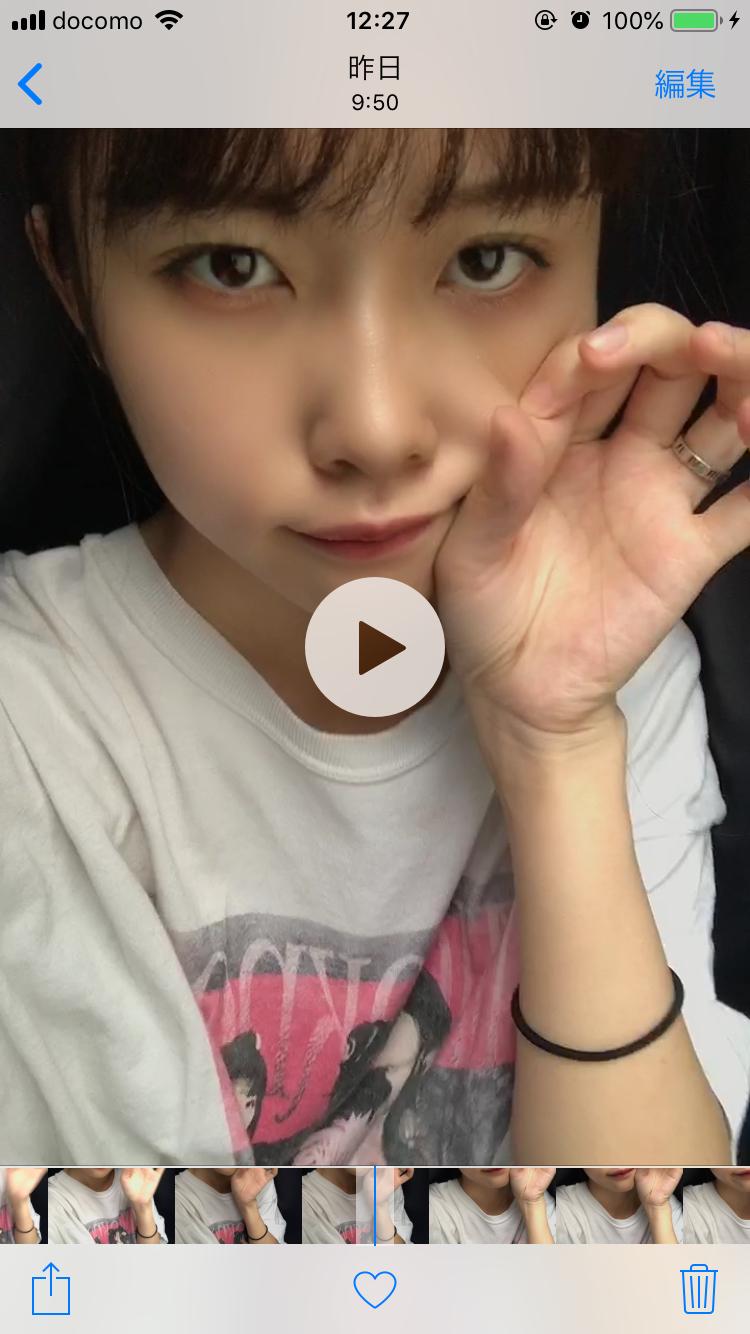
Task: Delete this video with the trash icon
Action: pyautogui.click(x=698, y=1289)
